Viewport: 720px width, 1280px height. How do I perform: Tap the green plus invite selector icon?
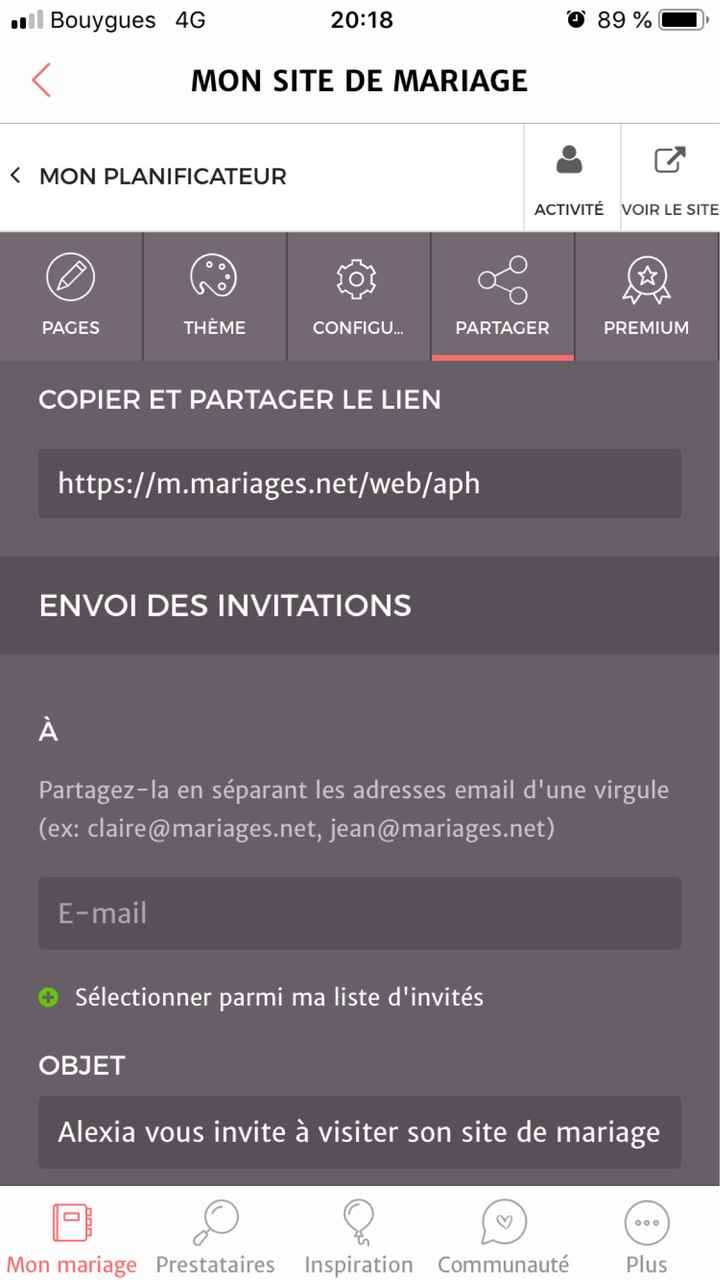47,997
